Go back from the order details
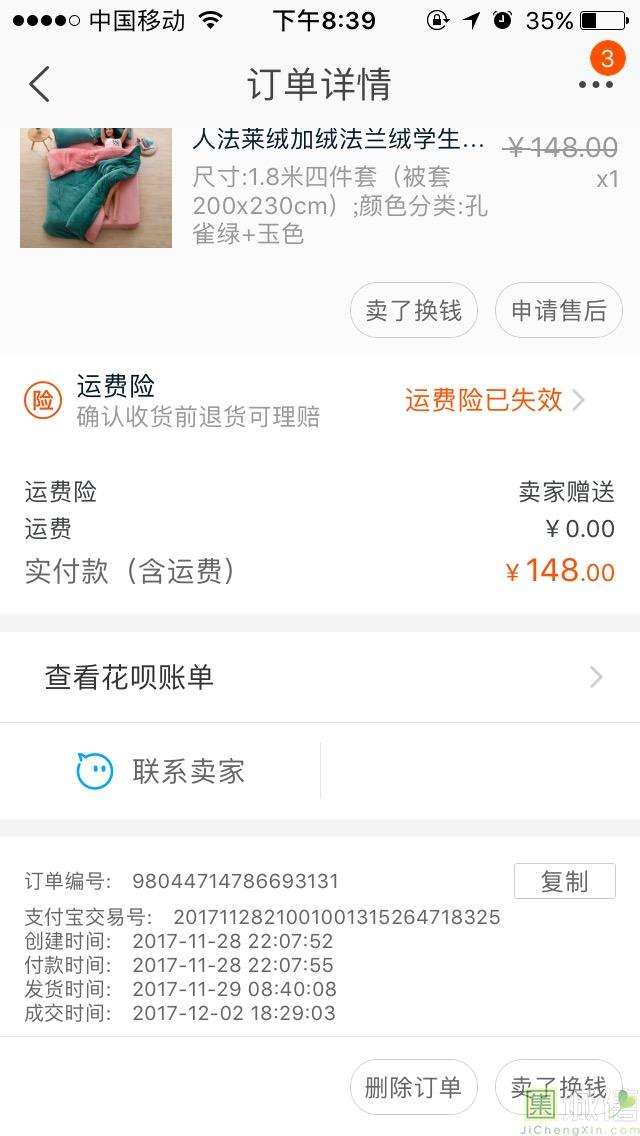This screenshot has width=640, height=1136. point(40,84)
